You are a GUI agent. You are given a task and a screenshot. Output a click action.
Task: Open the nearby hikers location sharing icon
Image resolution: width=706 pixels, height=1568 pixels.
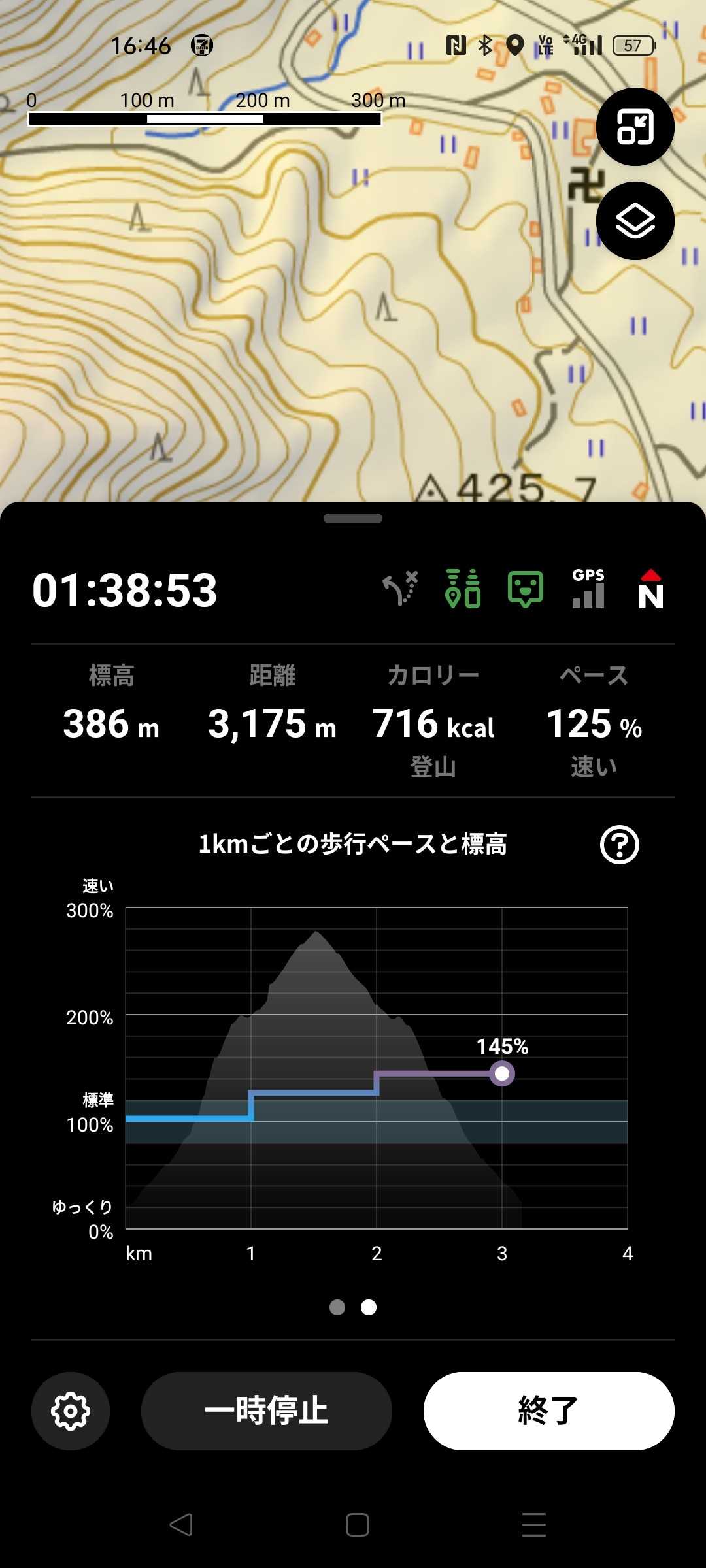(x=463, y=589)
